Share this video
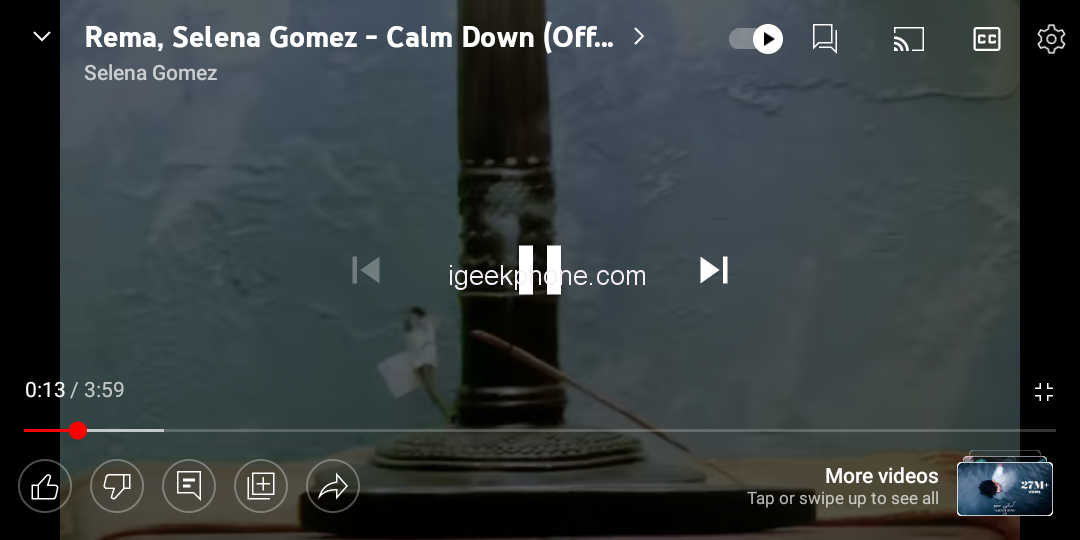The image size is (1080, 540). [333, 487]
